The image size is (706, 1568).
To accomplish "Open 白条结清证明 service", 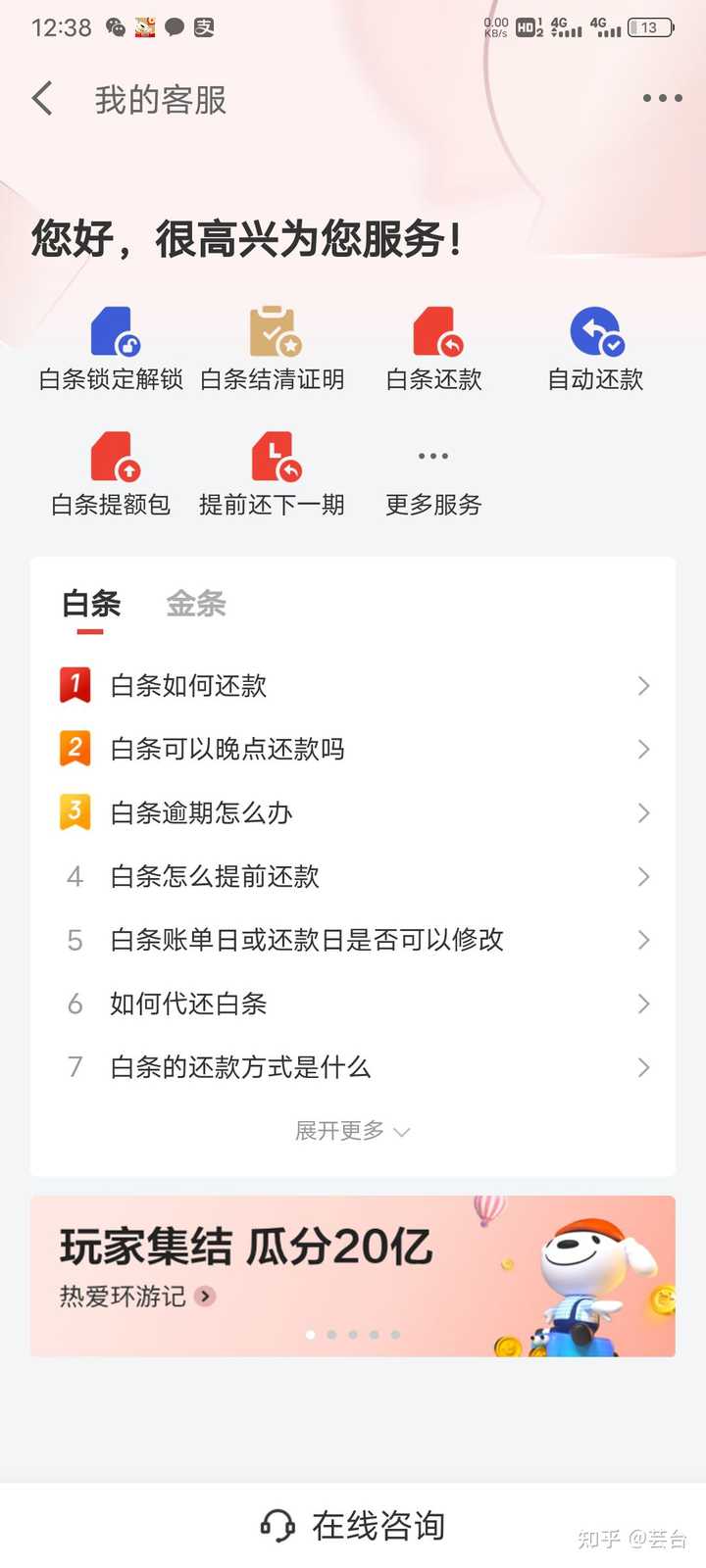I will click(x=273, y=349).
